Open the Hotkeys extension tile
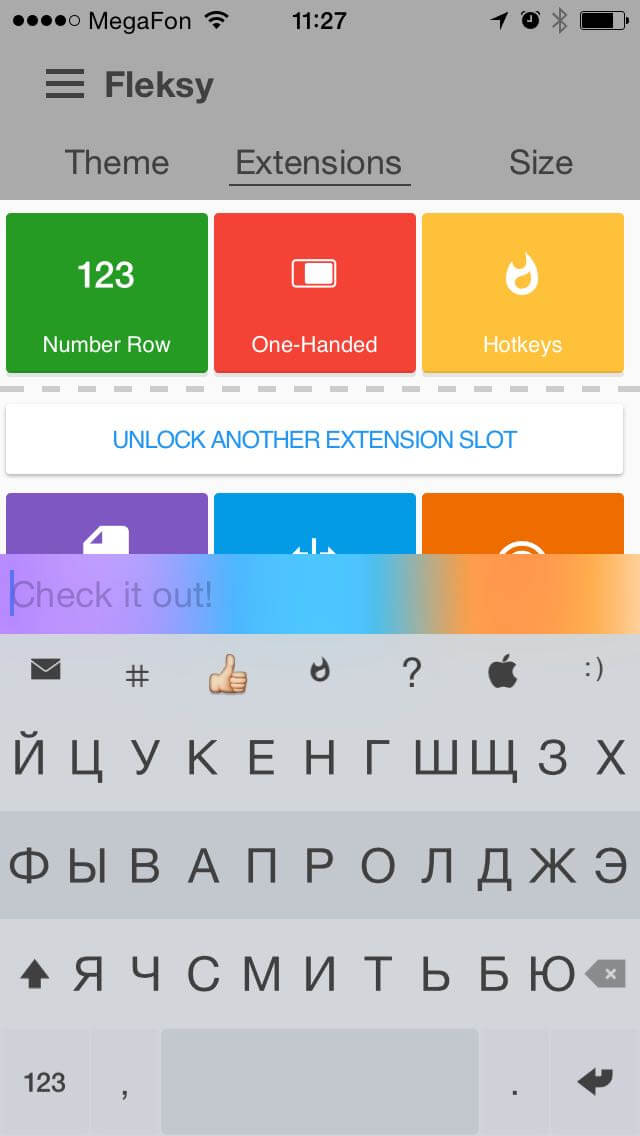Image resolution: width=640 pixels, height=1136 pixels. click(x=522, y=292)
